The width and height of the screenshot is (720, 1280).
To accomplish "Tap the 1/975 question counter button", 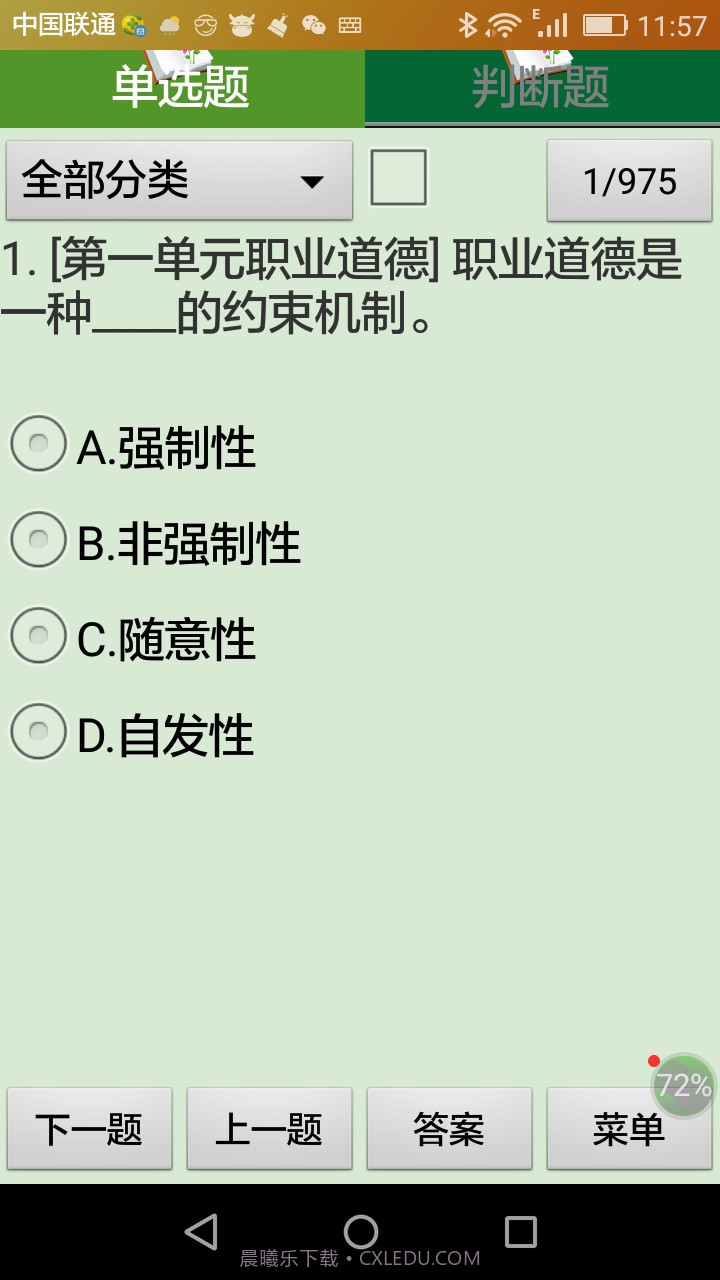I will coord(629,181).
